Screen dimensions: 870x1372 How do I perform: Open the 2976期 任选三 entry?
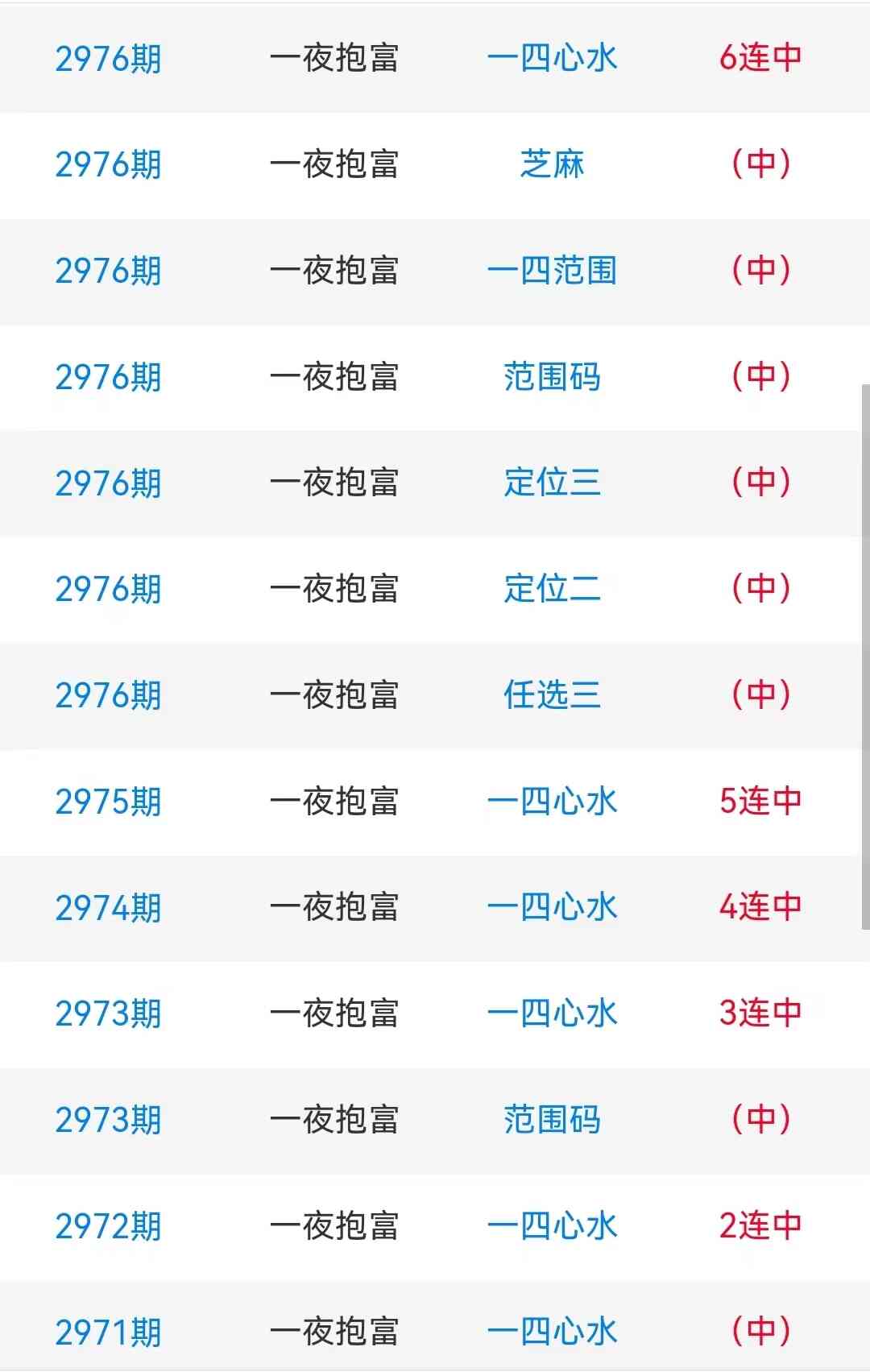(x=552, y=695)
